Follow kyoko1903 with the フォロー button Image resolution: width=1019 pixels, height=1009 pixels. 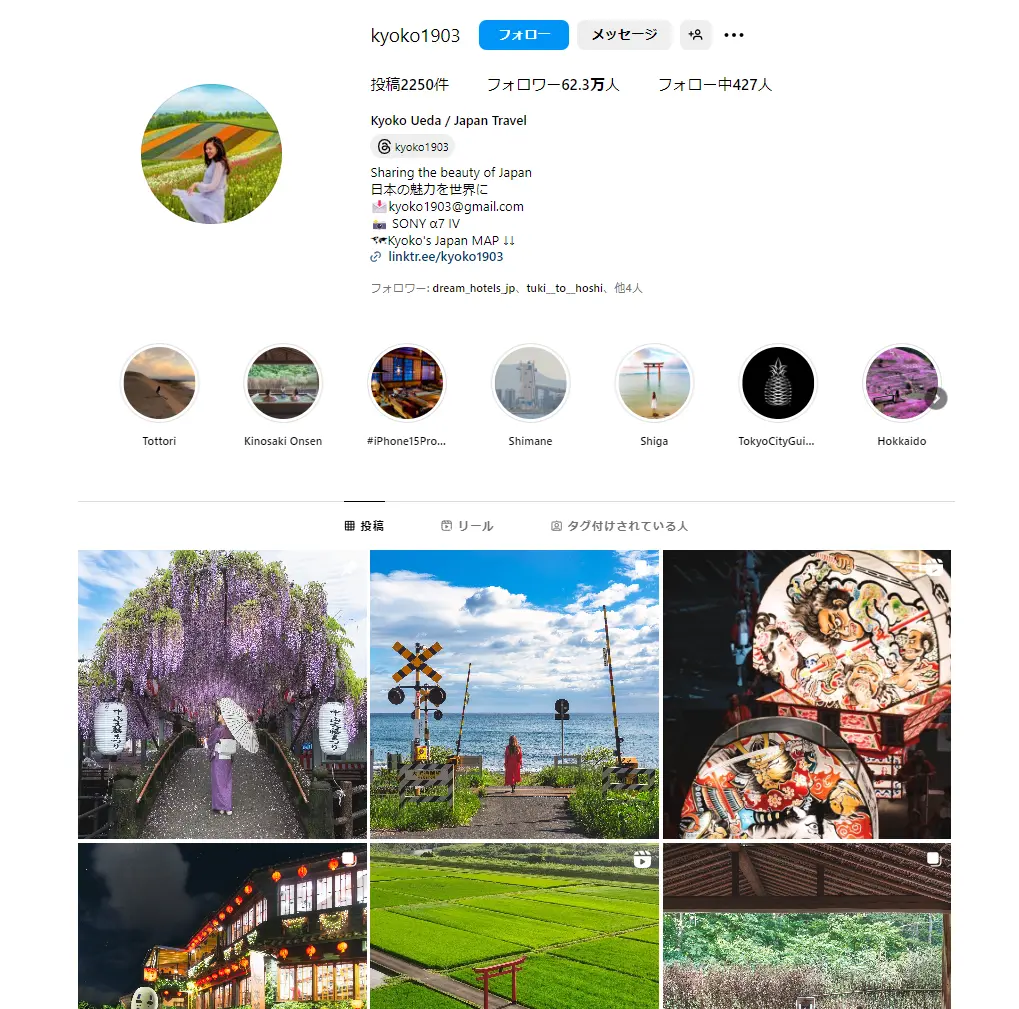click(523, 35)
